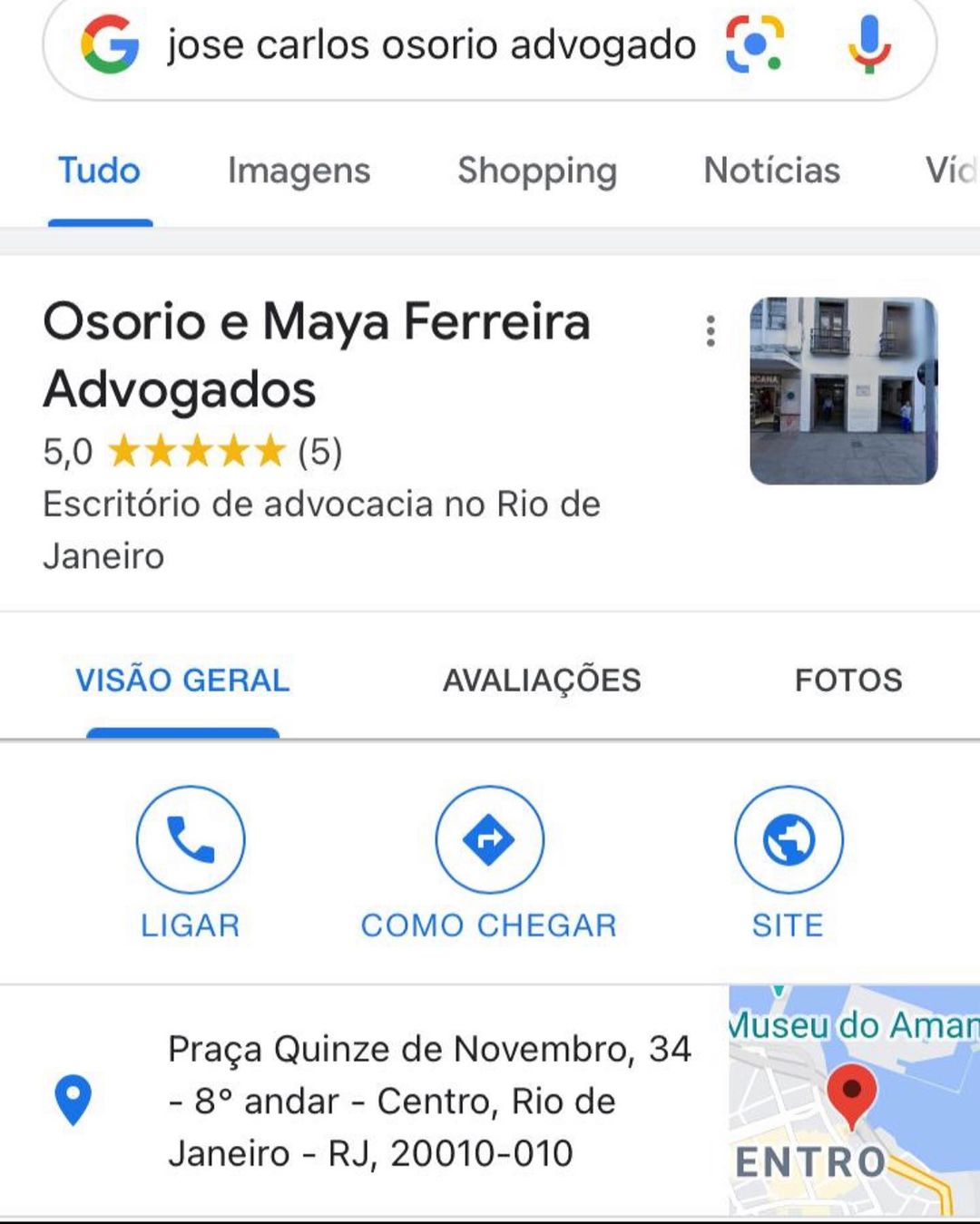
Task: Tap the Google logo
Action: 110,45
